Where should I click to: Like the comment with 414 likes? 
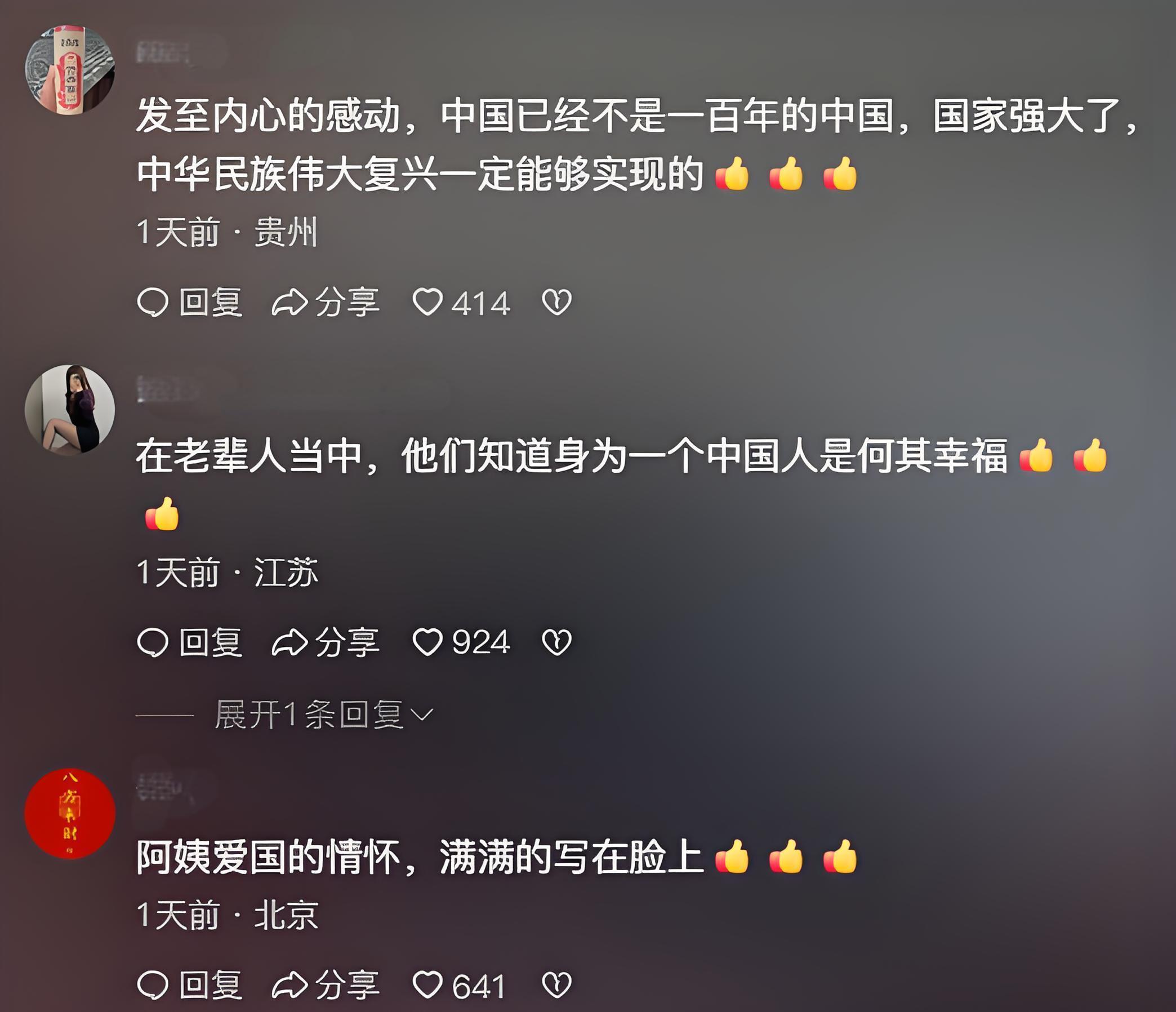click(427, 302)
